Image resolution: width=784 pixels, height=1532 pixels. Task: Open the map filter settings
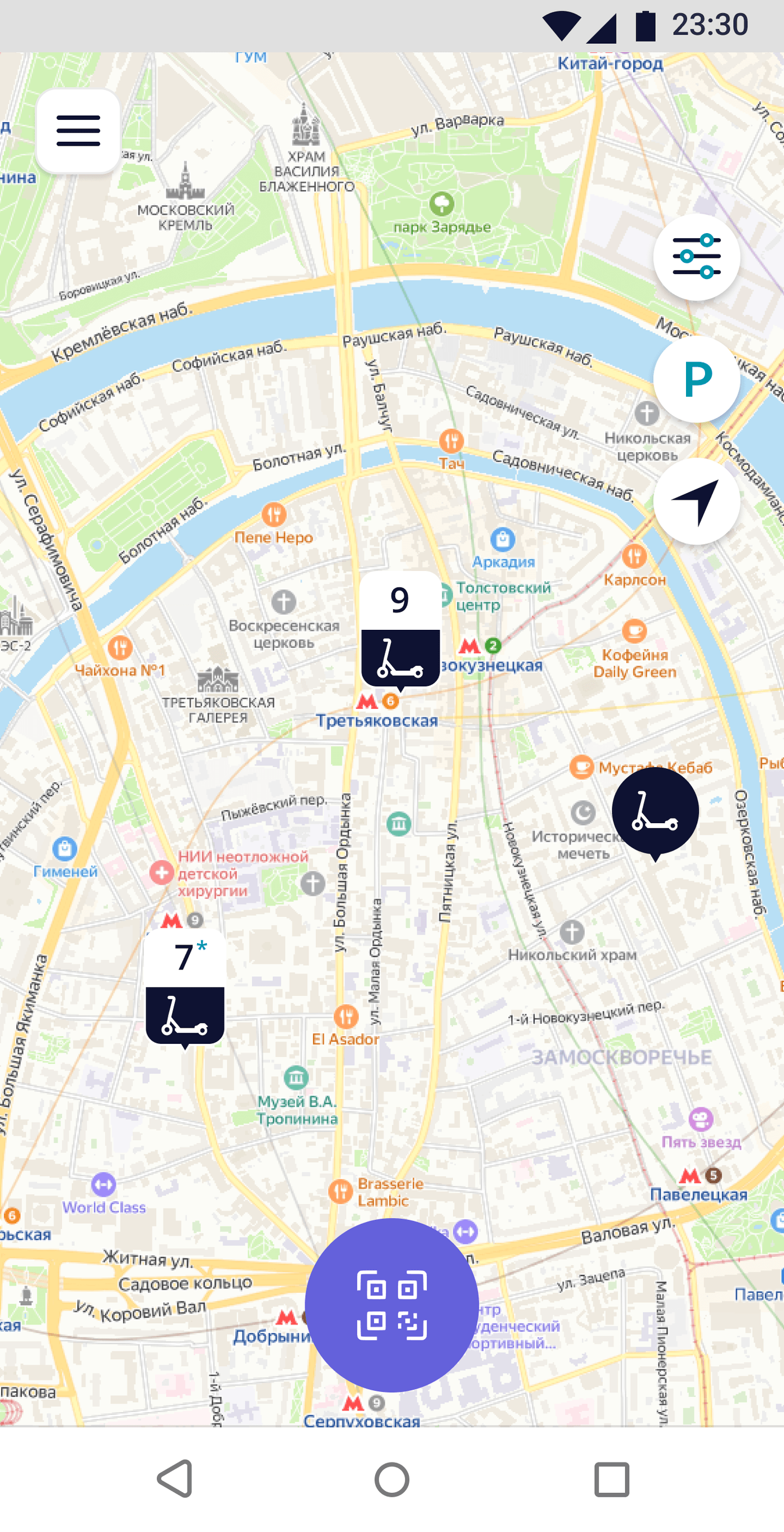pos(696,256)
